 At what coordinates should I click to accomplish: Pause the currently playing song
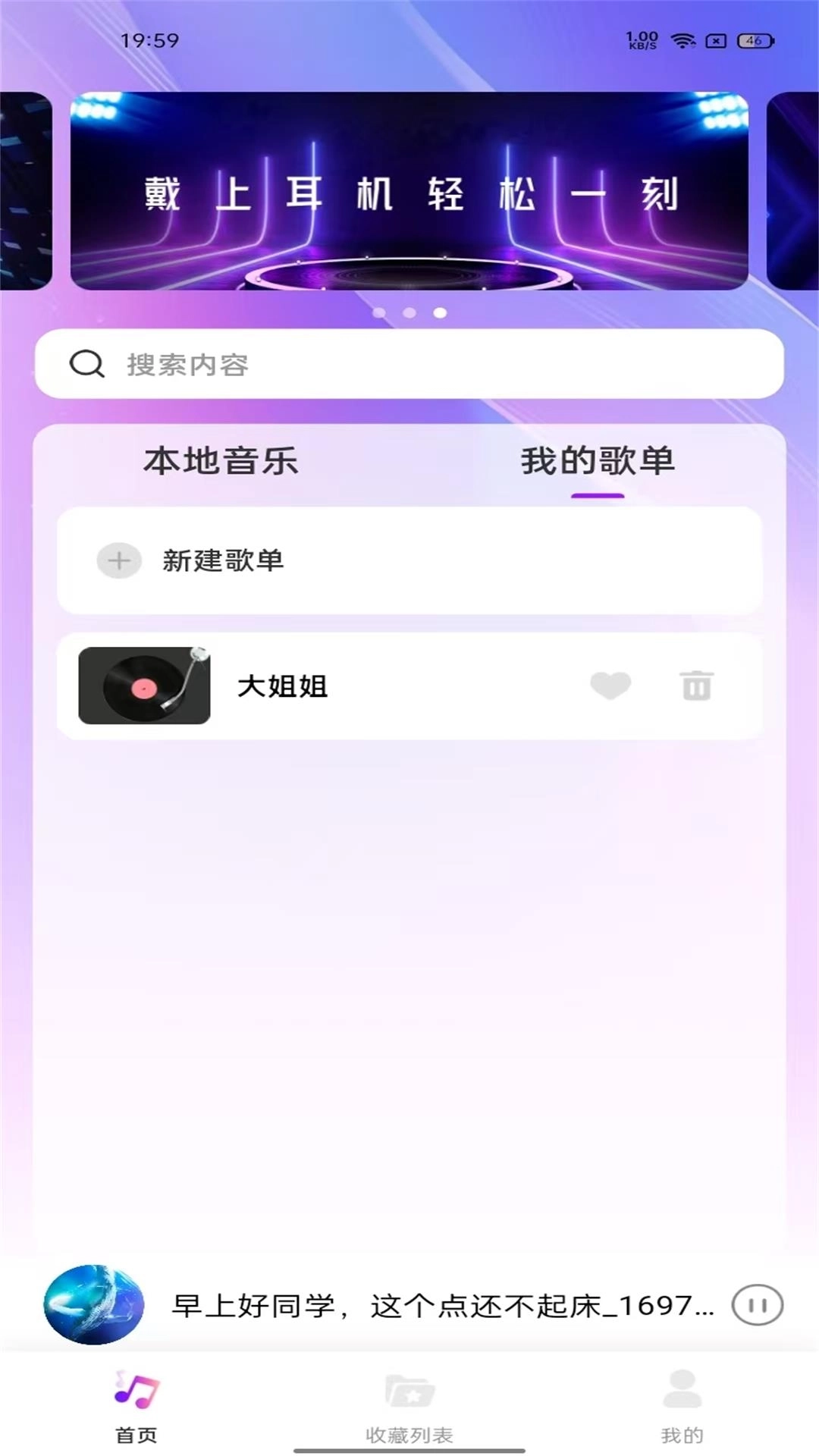(x=755, y=1304)
